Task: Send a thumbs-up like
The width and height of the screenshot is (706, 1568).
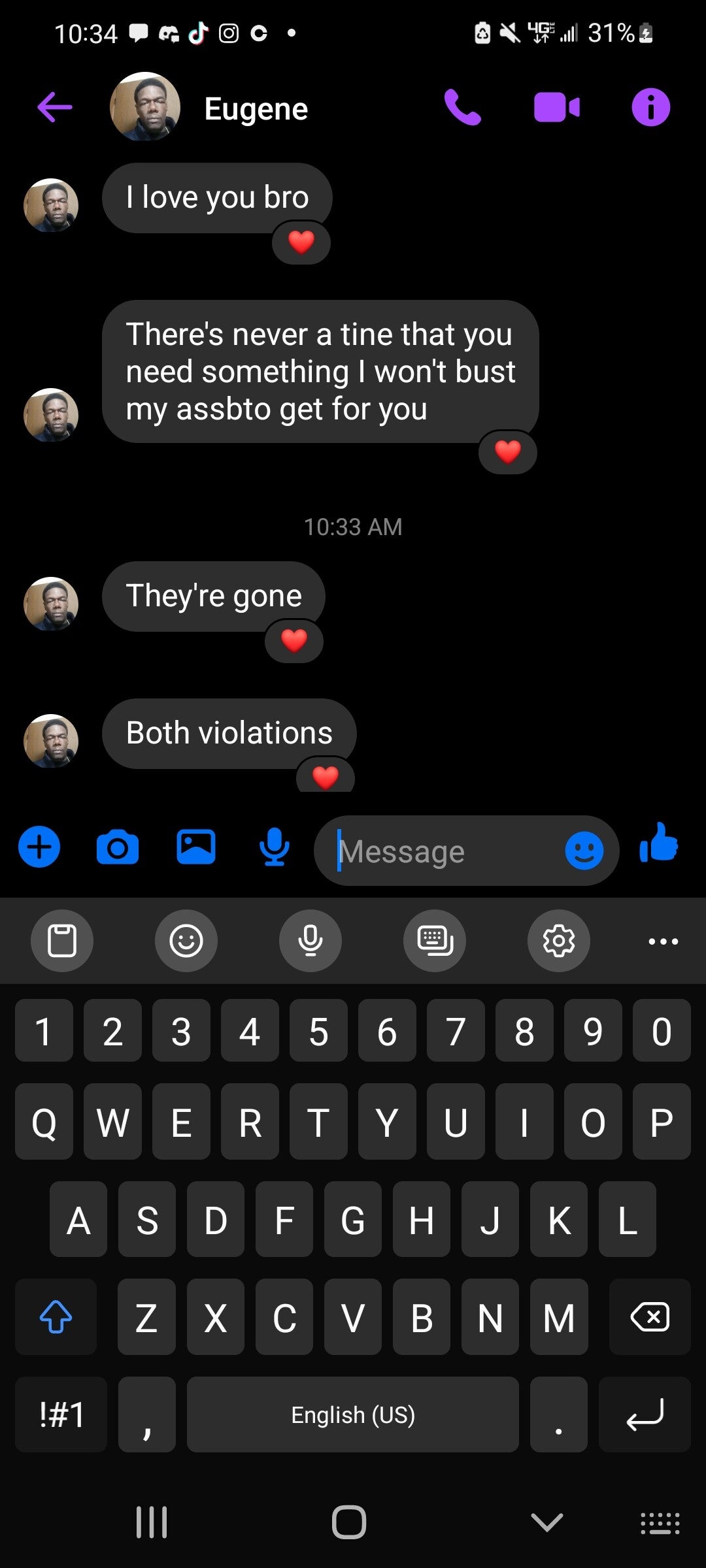Action: click(659, 843)
